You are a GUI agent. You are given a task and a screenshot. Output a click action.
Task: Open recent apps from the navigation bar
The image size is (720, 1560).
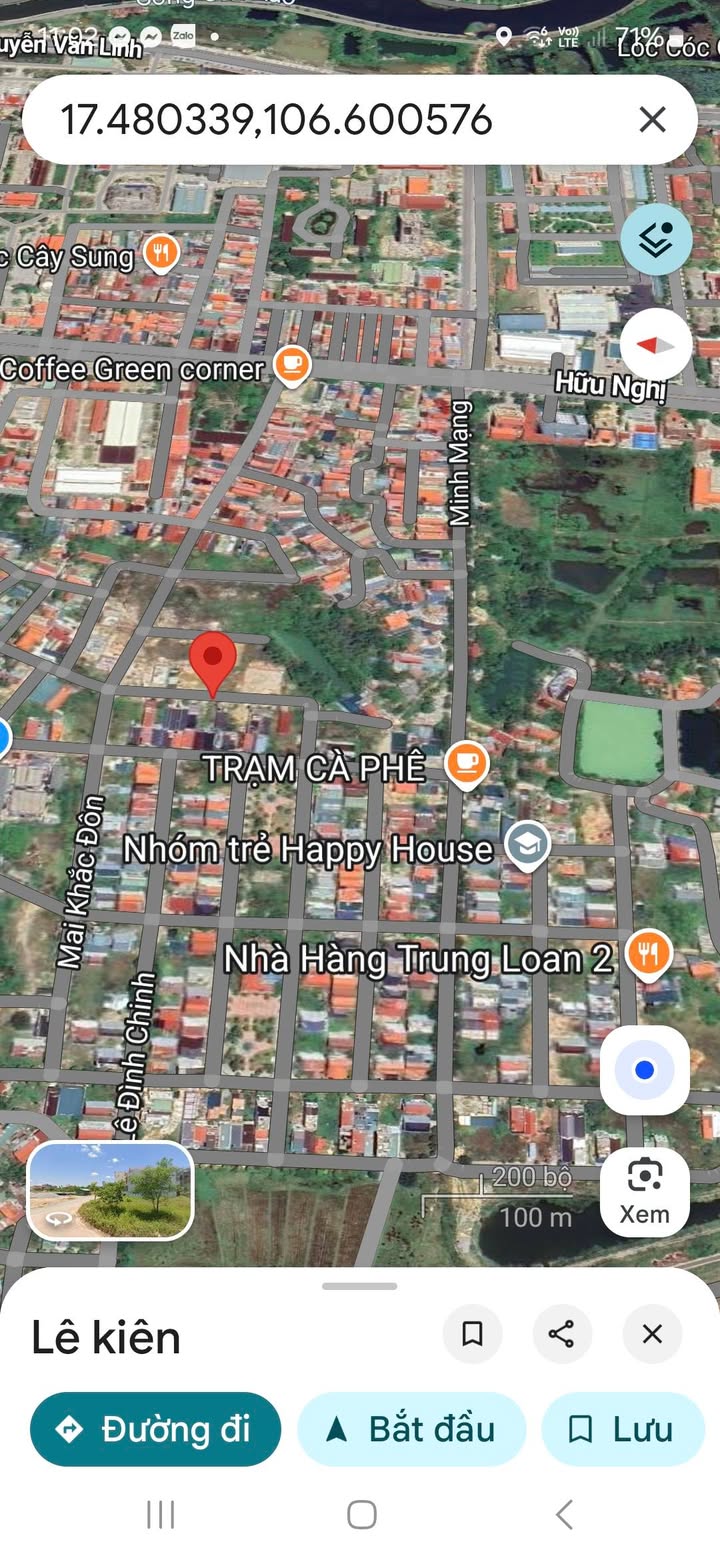[x=160, y=1514]
